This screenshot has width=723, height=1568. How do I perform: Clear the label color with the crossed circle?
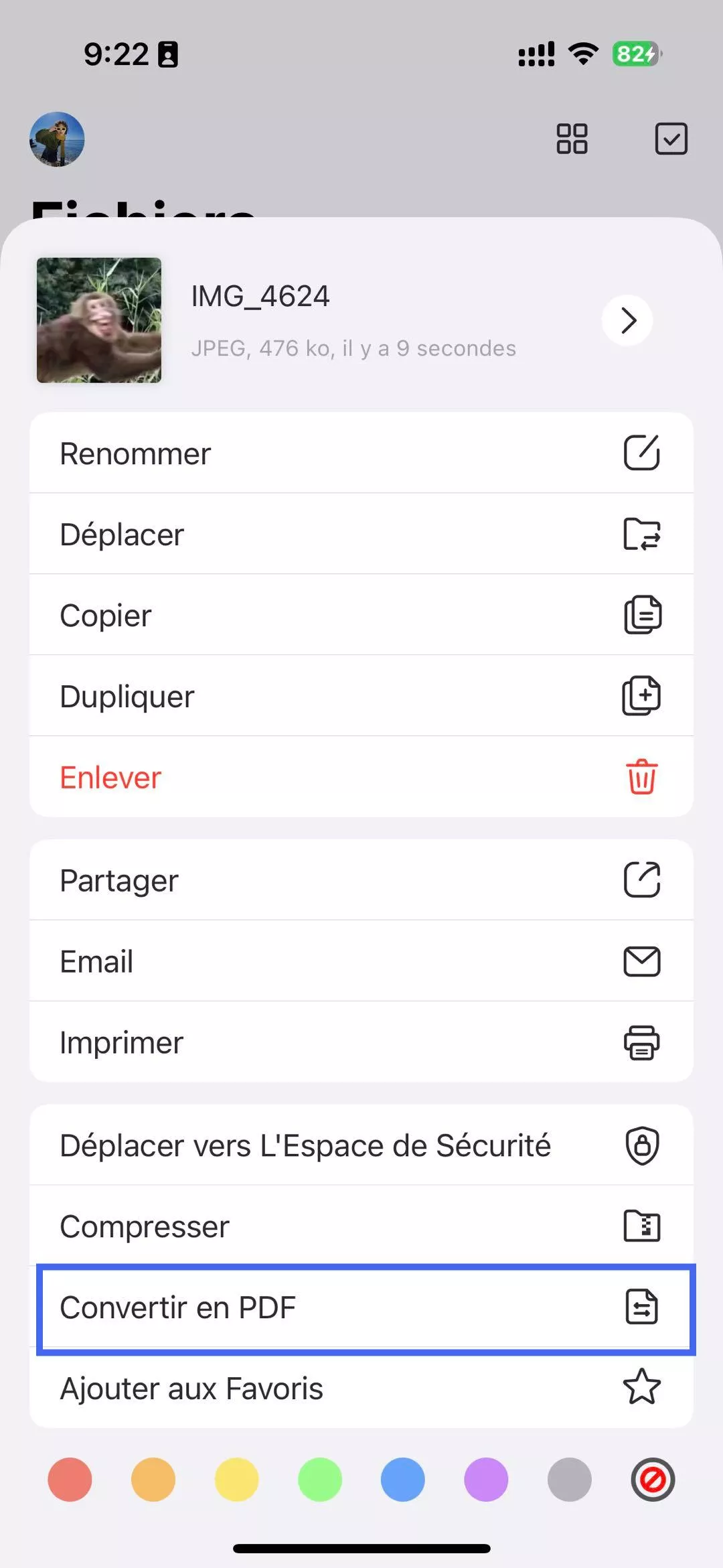click(x=653, y=1480)
